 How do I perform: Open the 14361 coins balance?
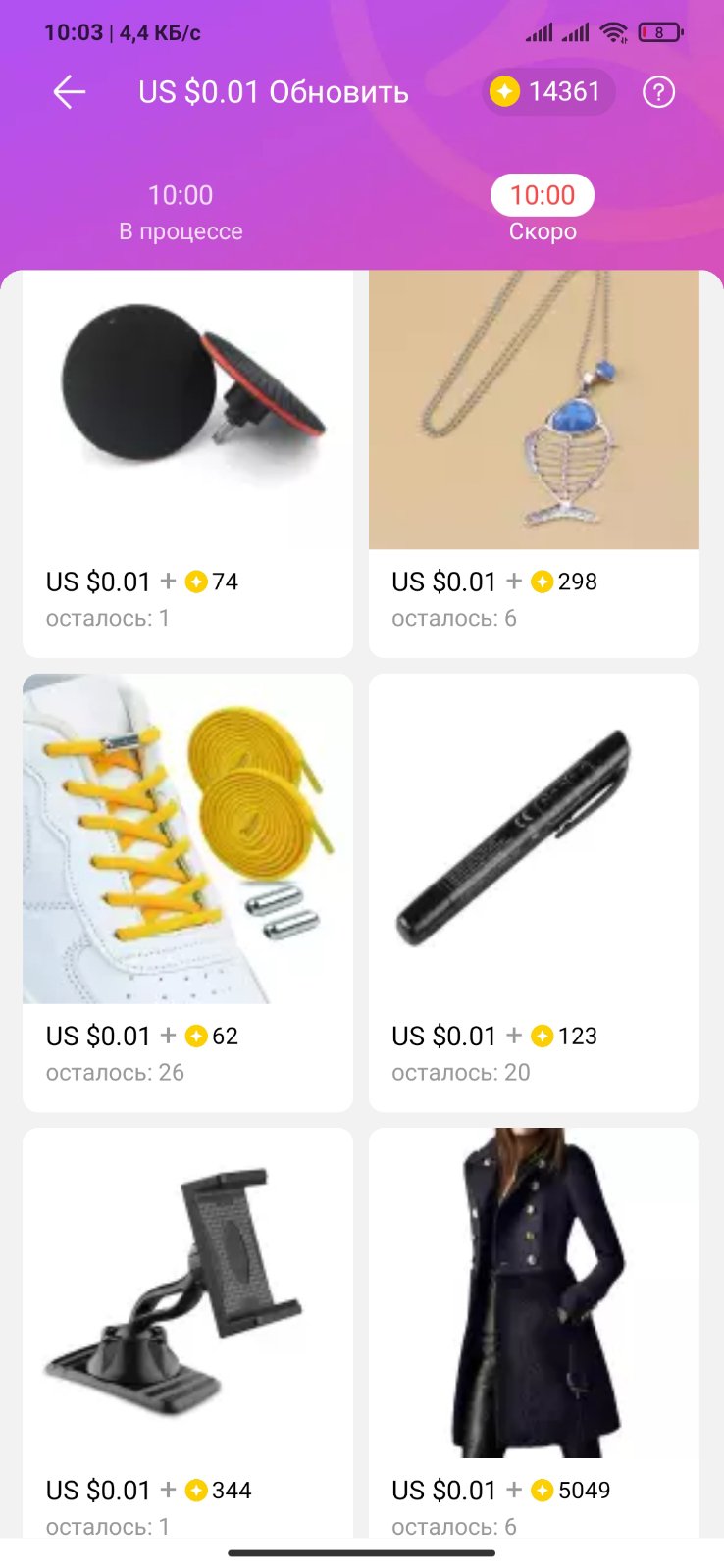tap(548, 92)
